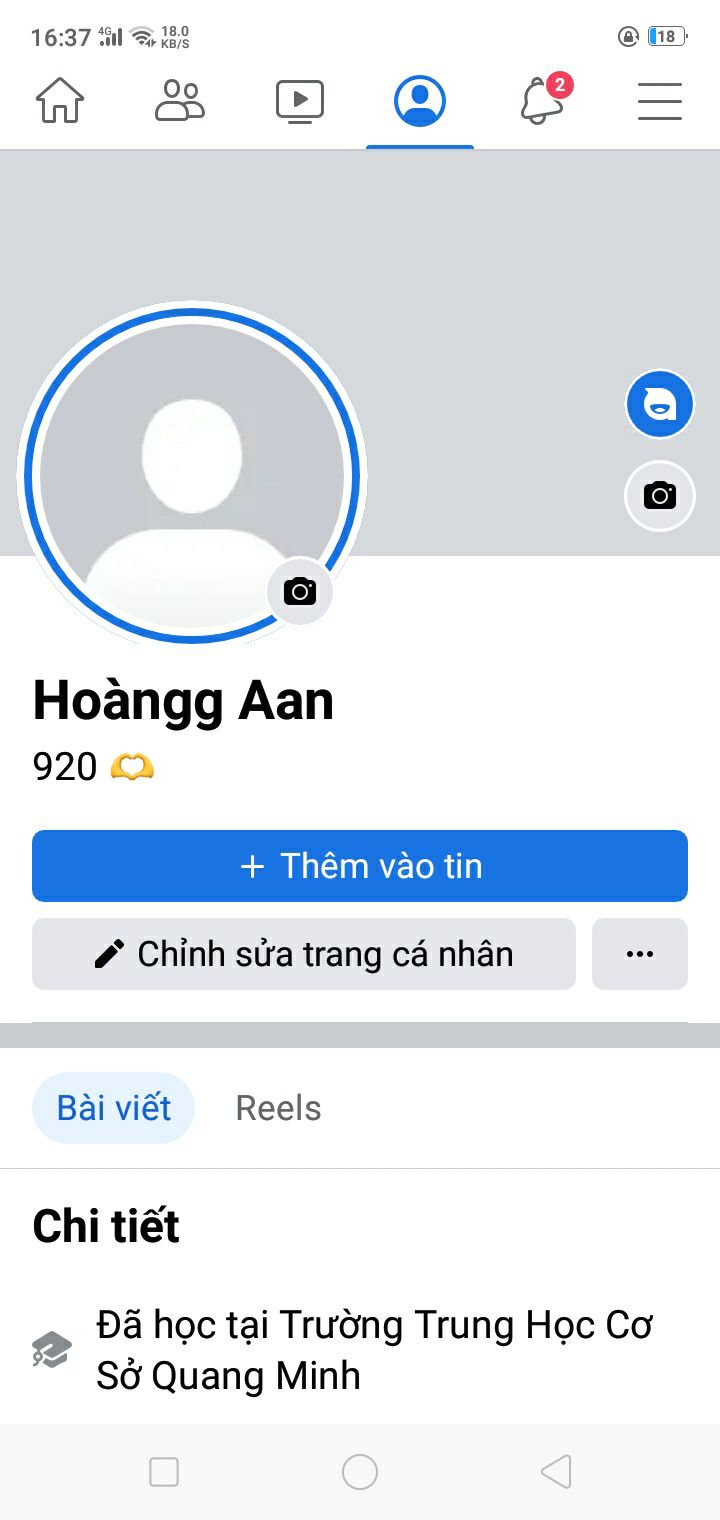
Task: Open recent apps from the navigation bar
Action: 164,1472
